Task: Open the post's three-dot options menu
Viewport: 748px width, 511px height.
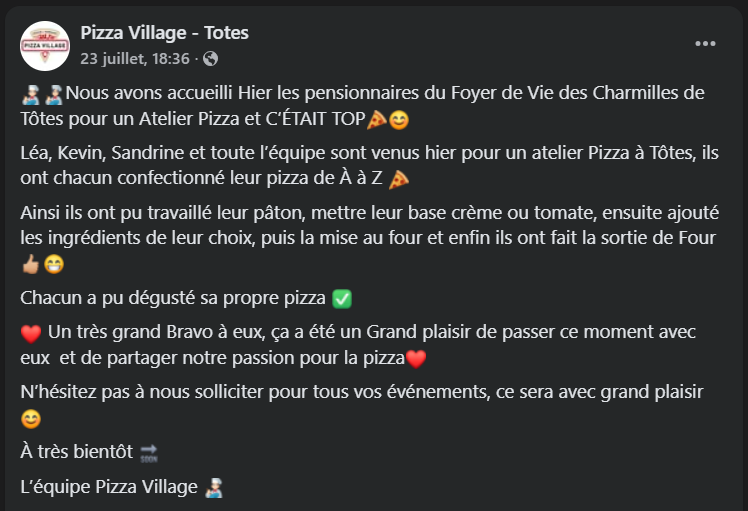Action: click(x=706, y=44)
